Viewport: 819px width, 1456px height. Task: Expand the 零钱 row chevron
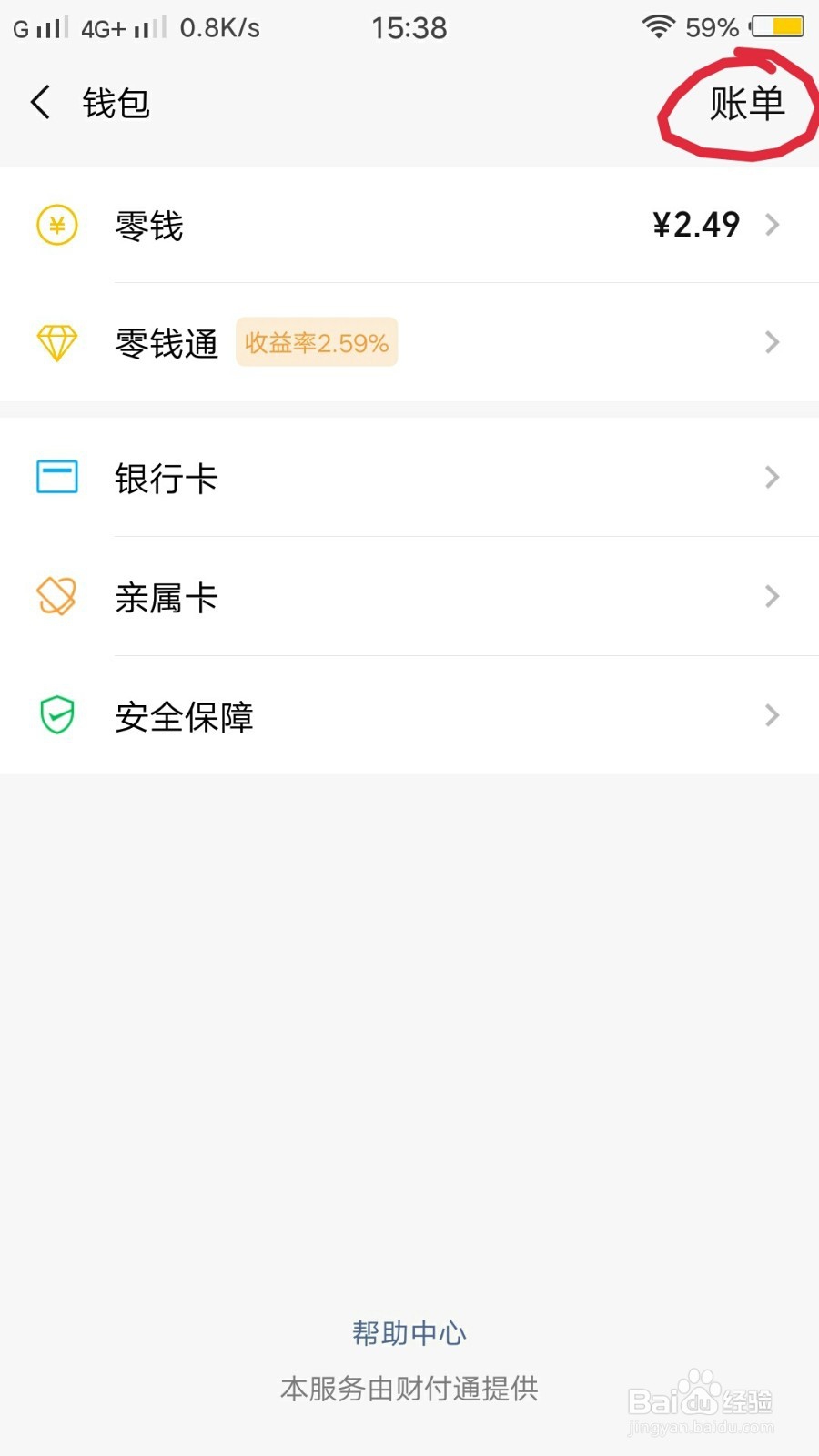pyautogui.click(x=773, y=224)
